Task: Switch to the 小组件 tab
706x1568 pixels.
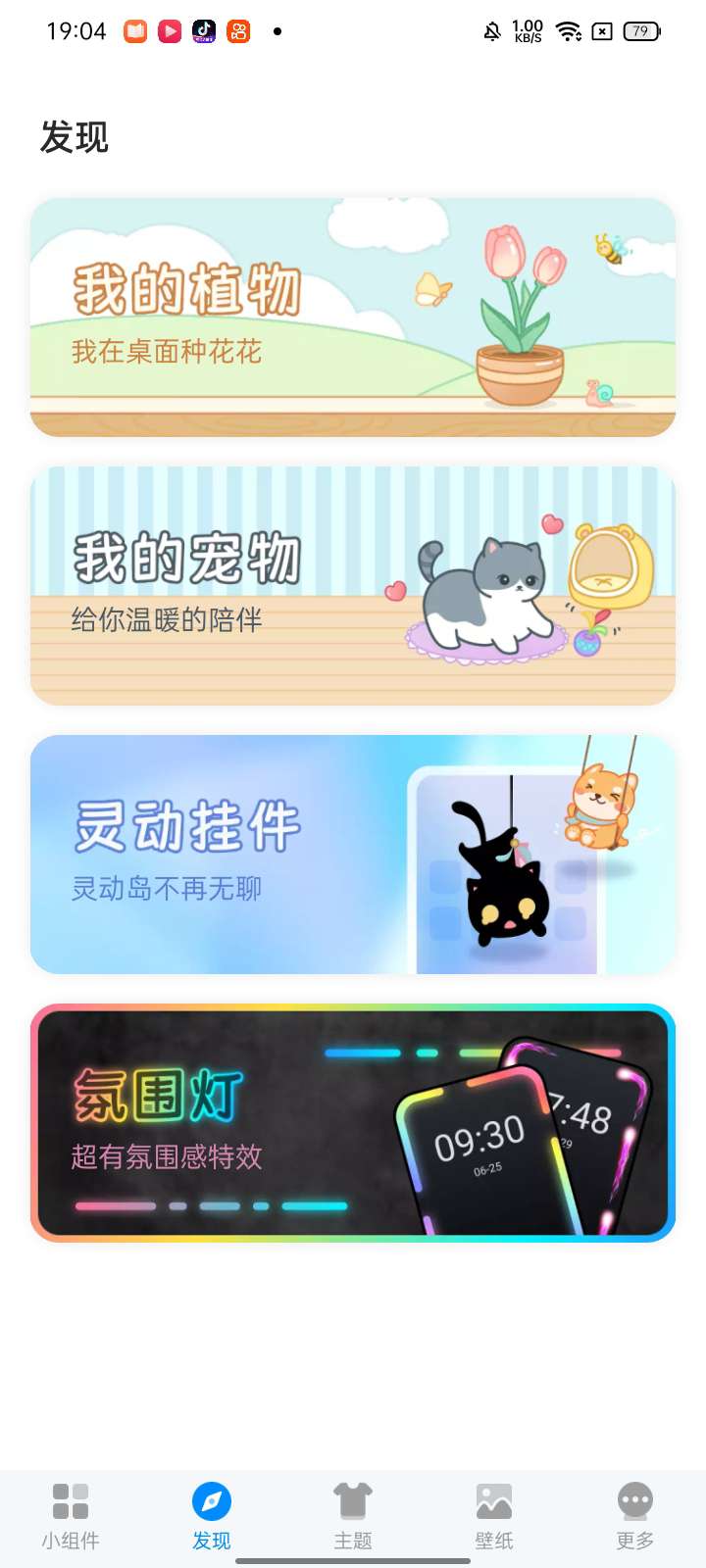Action: click(71, 1515)
